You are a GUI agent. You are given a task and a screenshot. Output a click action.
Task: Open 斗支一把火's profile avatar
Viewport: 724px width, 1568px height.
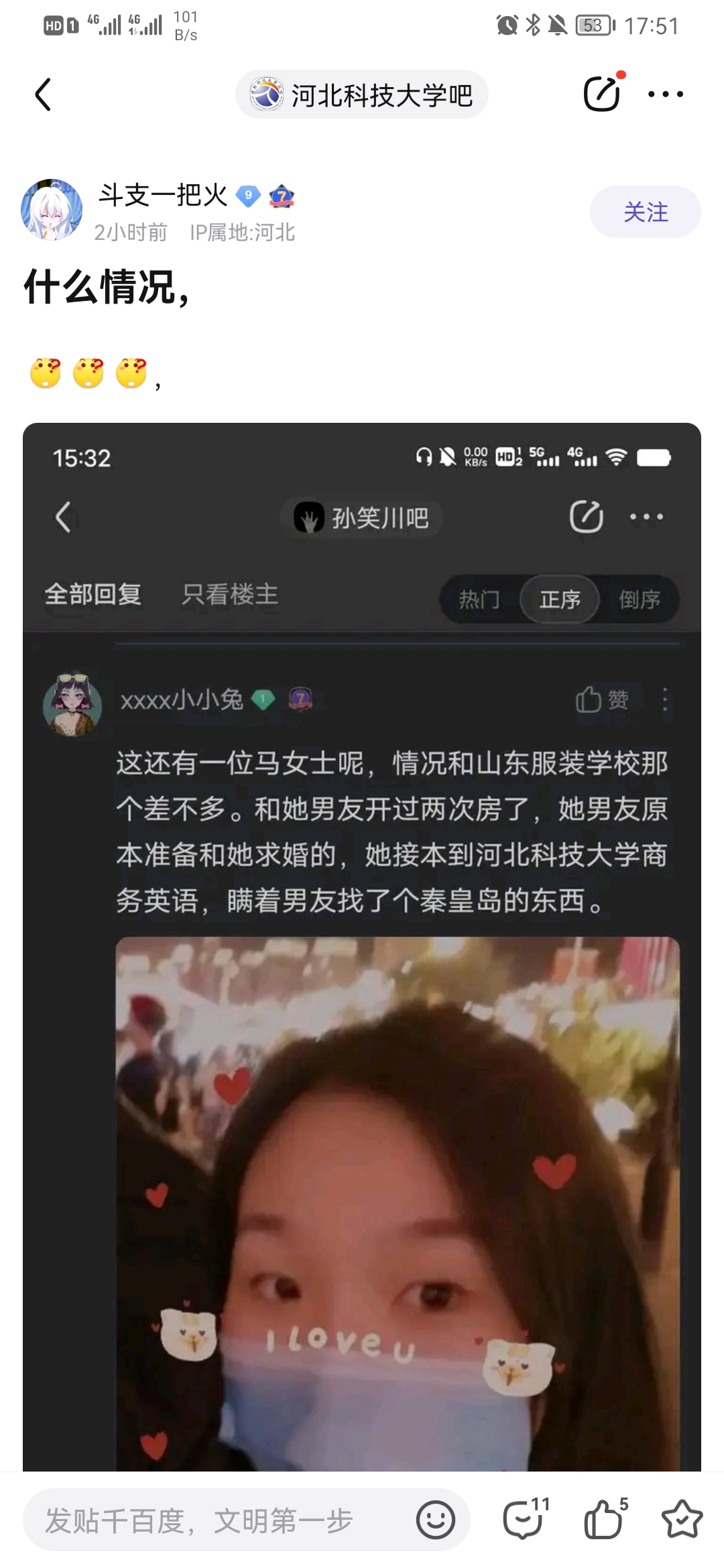tap(52, 210)
